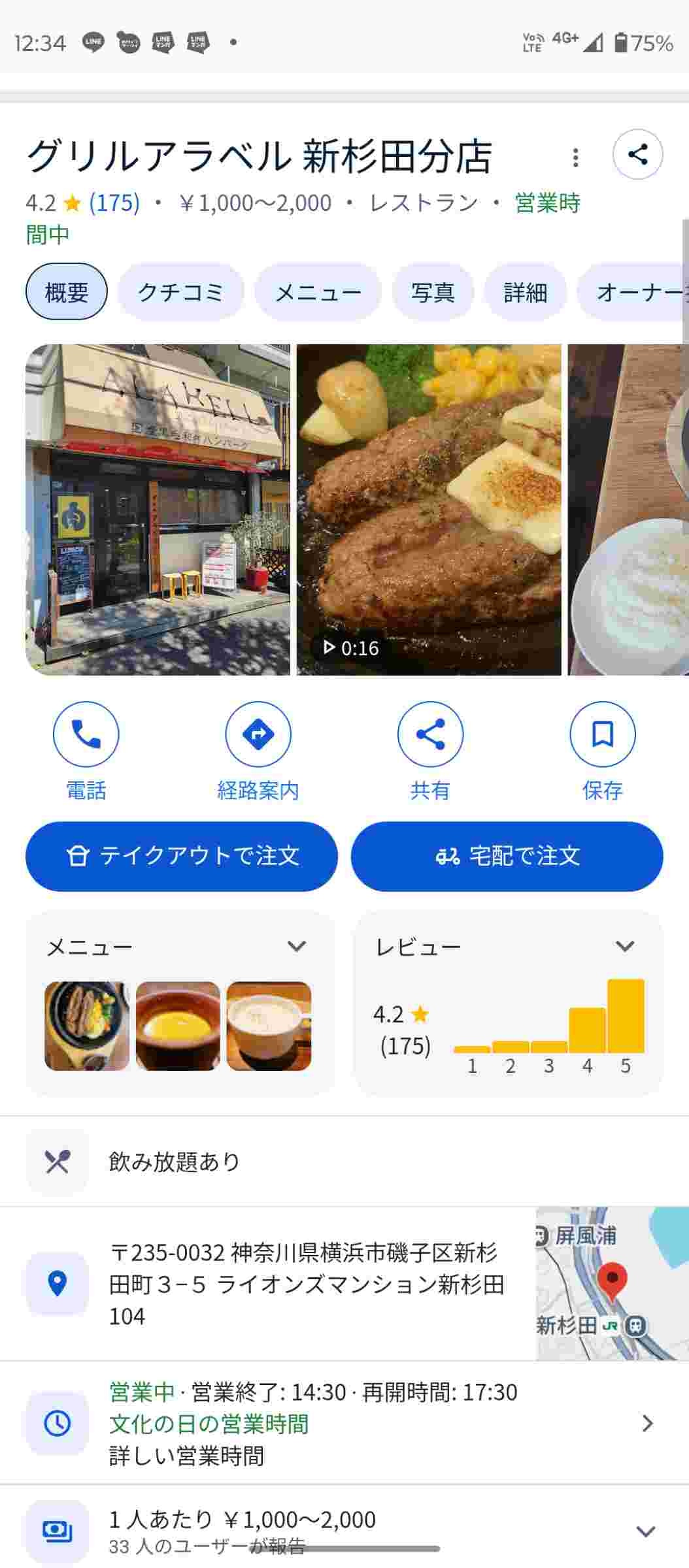689x1568 pixels.
Task: Call the restaurant with the 電話 button
Action: pyautogui.click(x=86, y=734)
